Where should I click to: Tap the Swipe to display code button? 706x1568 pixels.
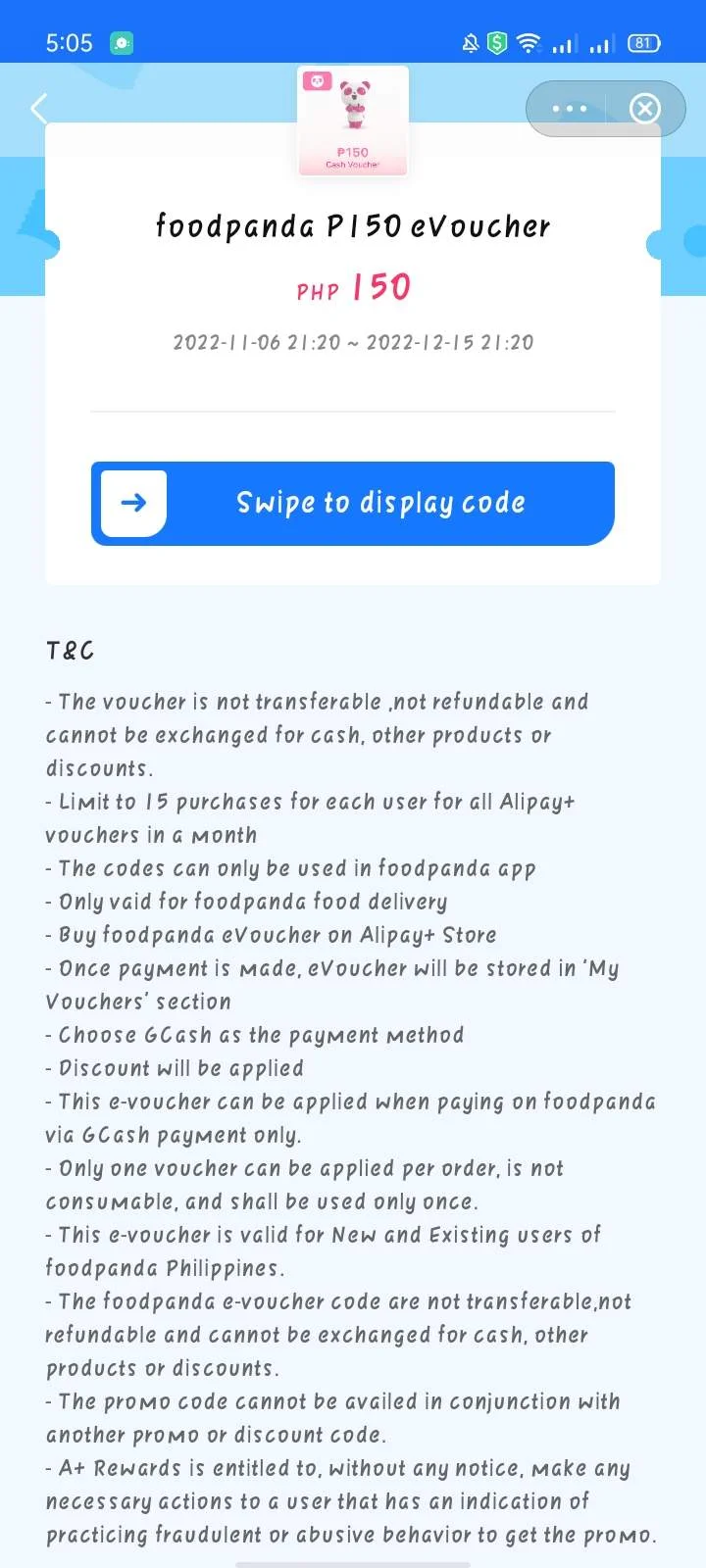353,503
